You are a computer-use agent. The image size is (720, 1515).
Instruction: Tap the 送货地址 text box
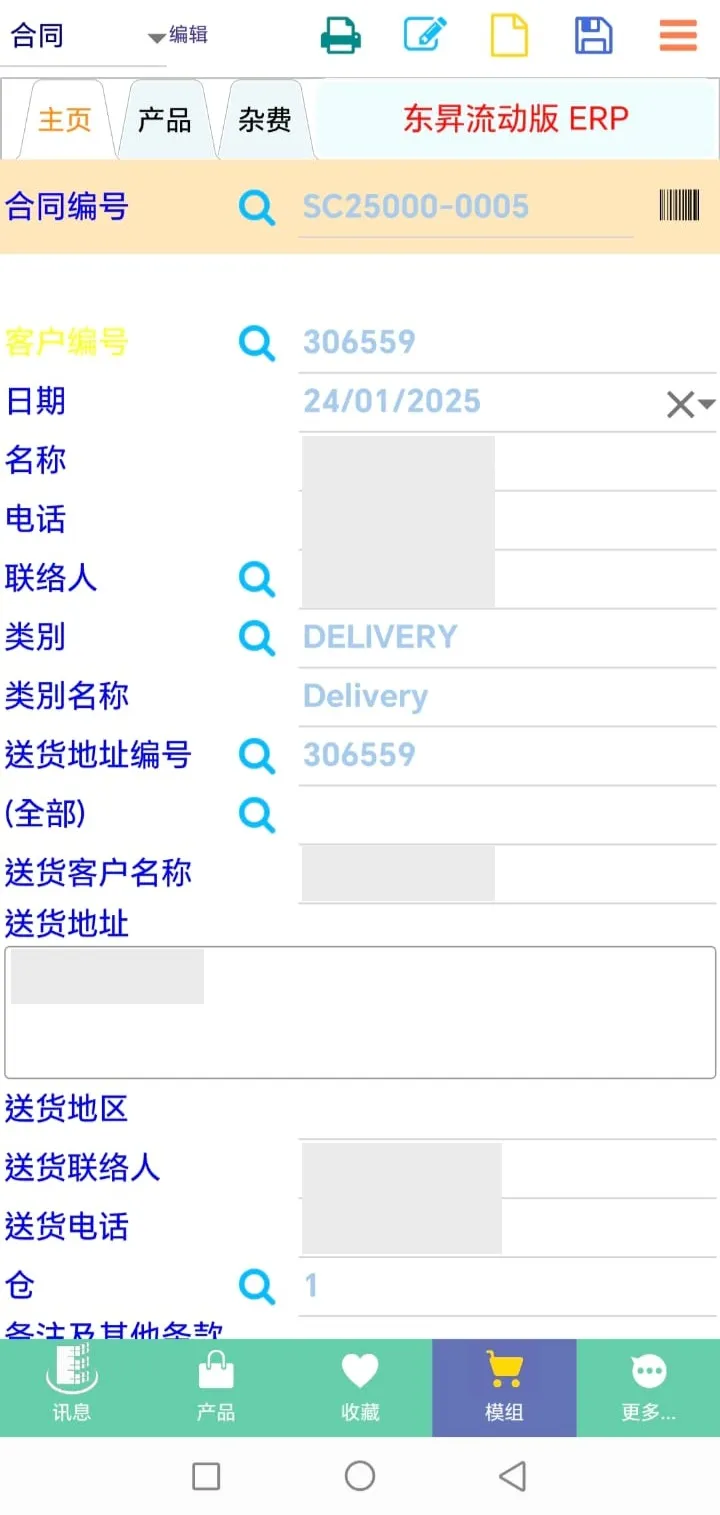[x=360, y=1012]
